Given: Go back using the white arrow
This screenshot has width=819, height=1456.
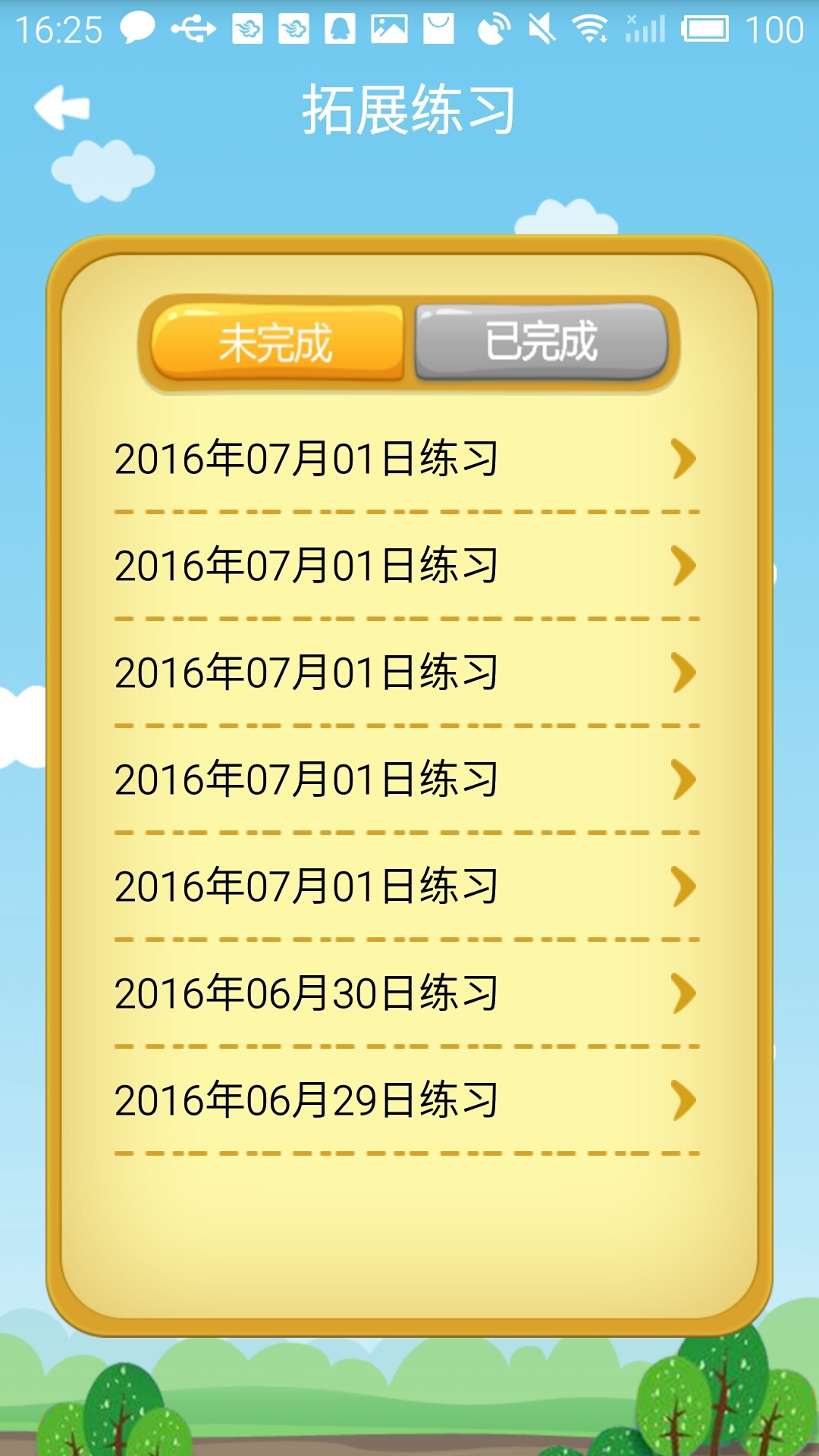Looking at the screenshot, I should coord(62,108).
